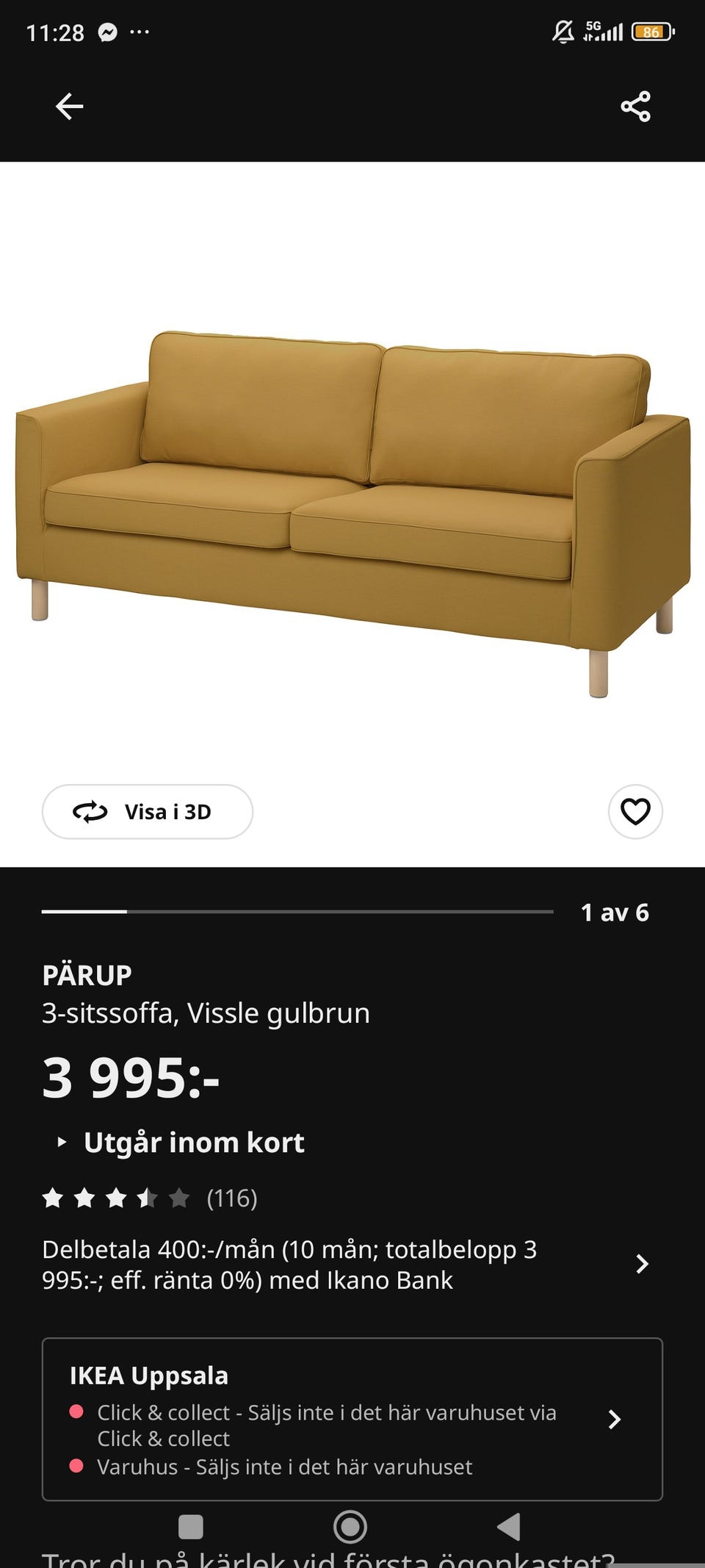Tap the 3D rotation icon
Image resolution: width=705 pixels, height=1568 pixels.
point(90,812)
